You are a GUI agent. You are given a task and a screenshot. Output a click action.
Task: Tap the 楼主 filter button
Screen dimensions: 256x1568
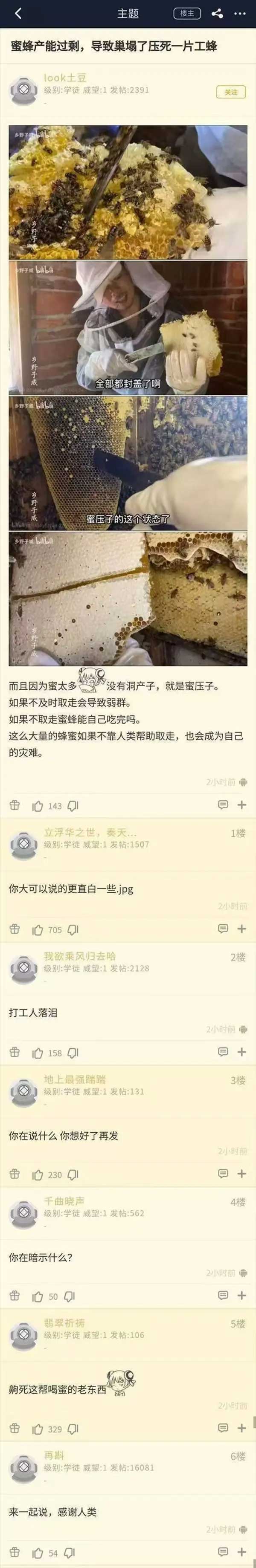tap(186, 13)
